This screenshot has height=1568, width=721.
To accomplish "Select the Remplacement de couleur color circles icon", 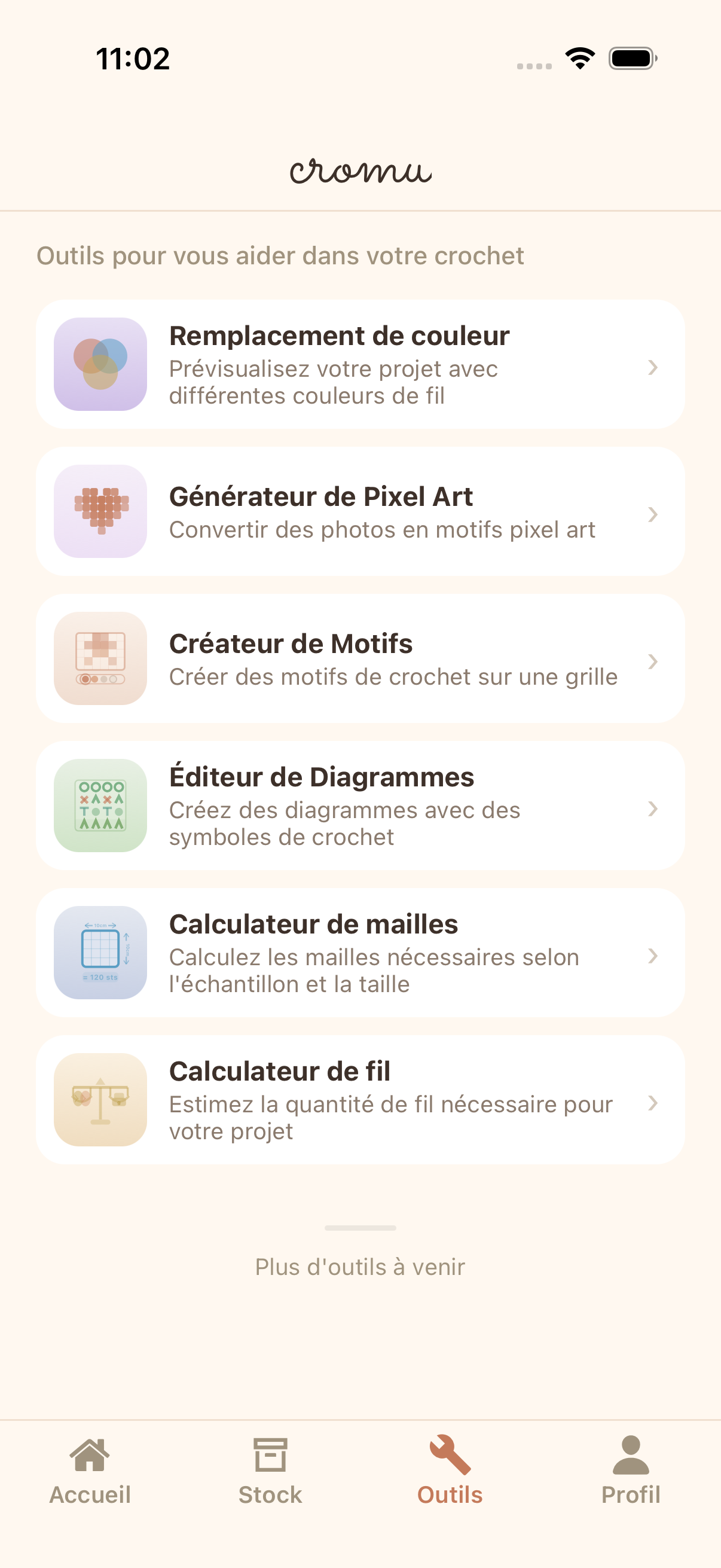I will (x=100, y=366).
